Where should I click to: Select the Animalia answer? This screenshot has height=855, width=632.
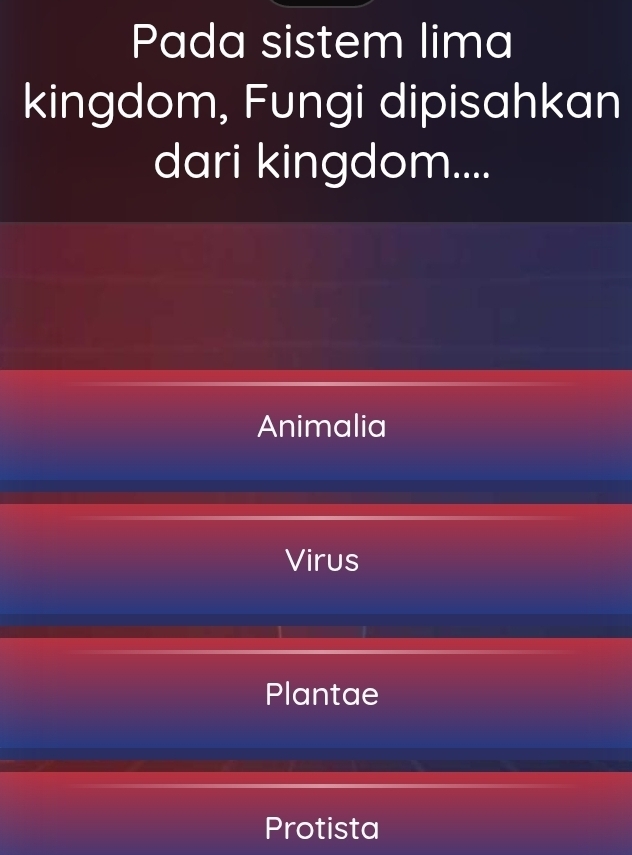320,427
